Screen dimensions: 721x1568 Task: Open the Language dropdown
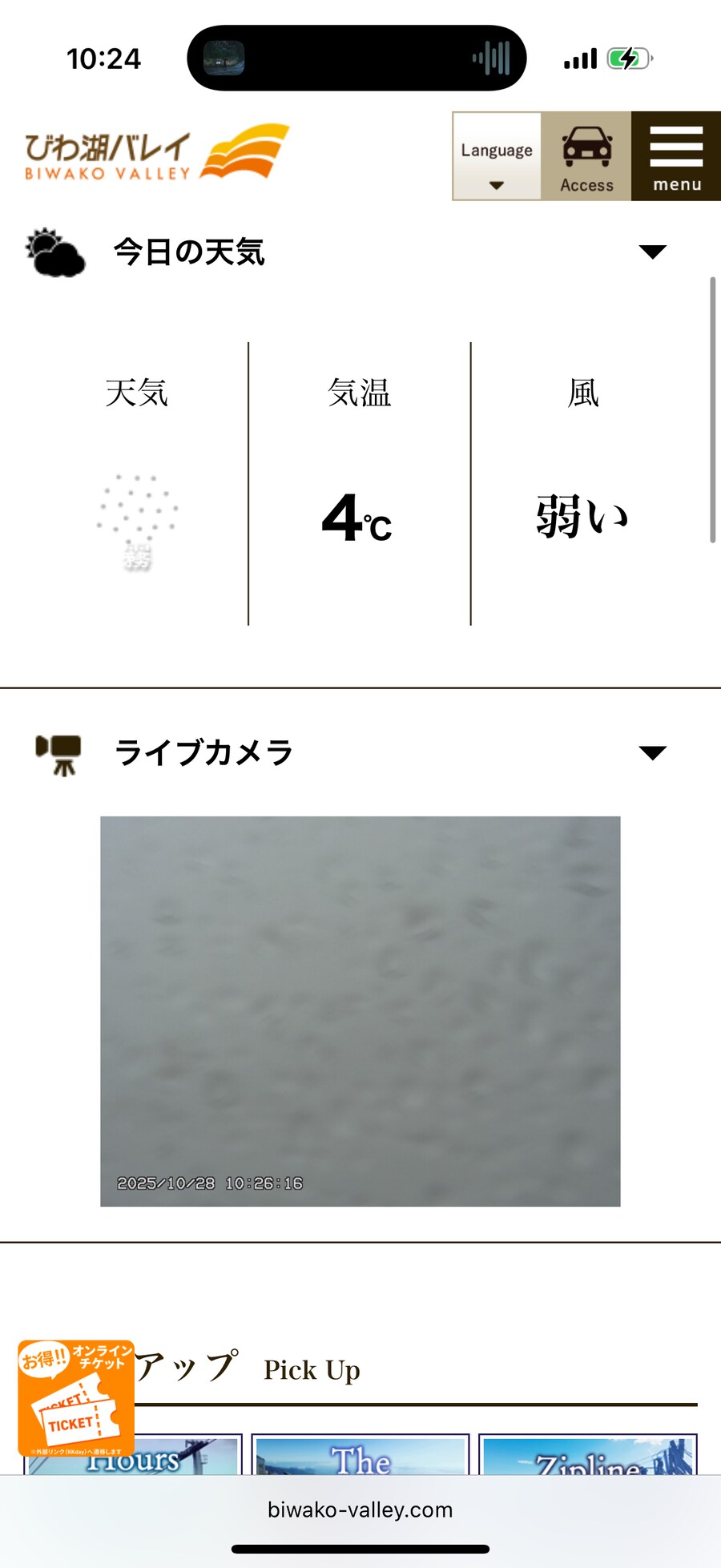click(497, 156)
